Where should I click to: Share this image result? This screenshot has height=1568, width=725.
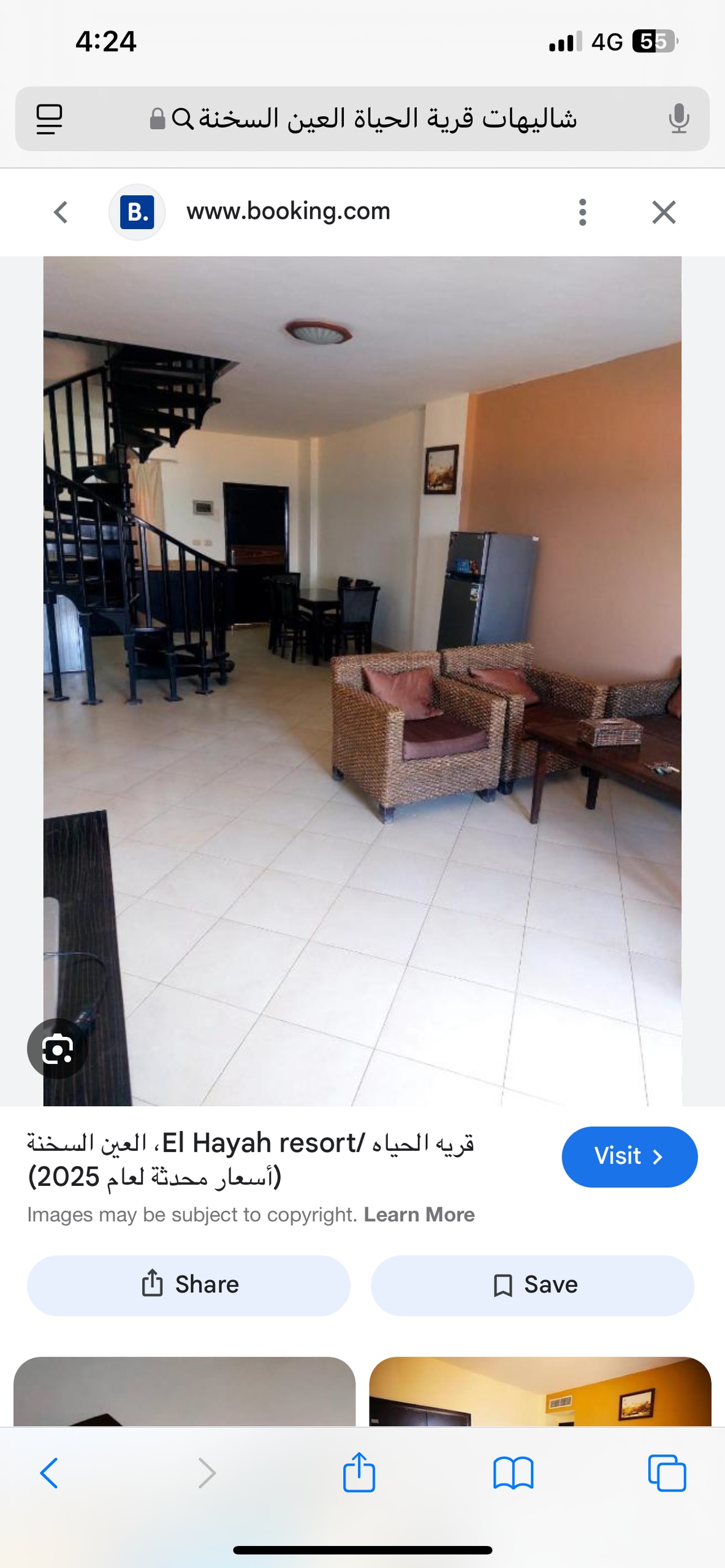coord(189,1284)
